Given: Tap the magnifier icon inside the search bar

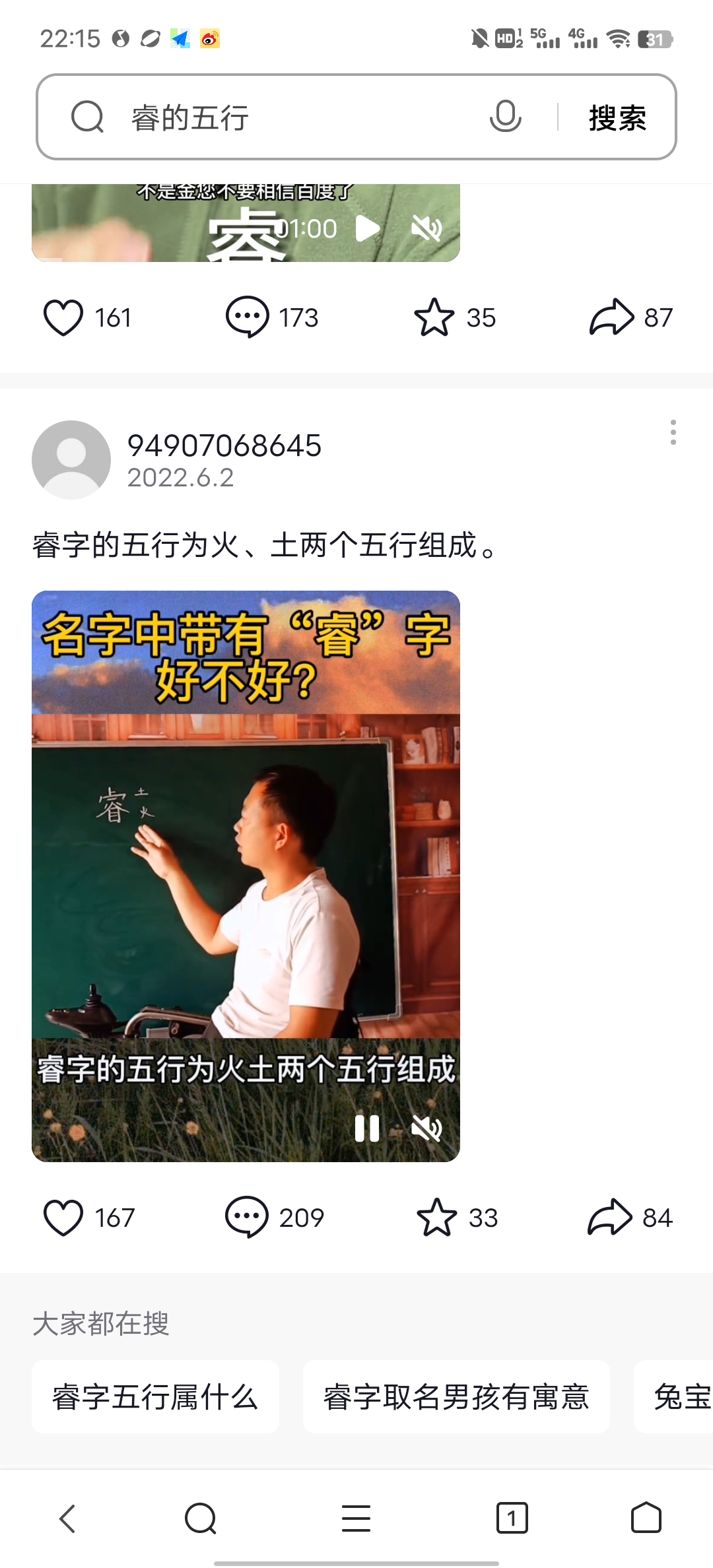Looking at the screenshot, I should (x=88, y=117).
